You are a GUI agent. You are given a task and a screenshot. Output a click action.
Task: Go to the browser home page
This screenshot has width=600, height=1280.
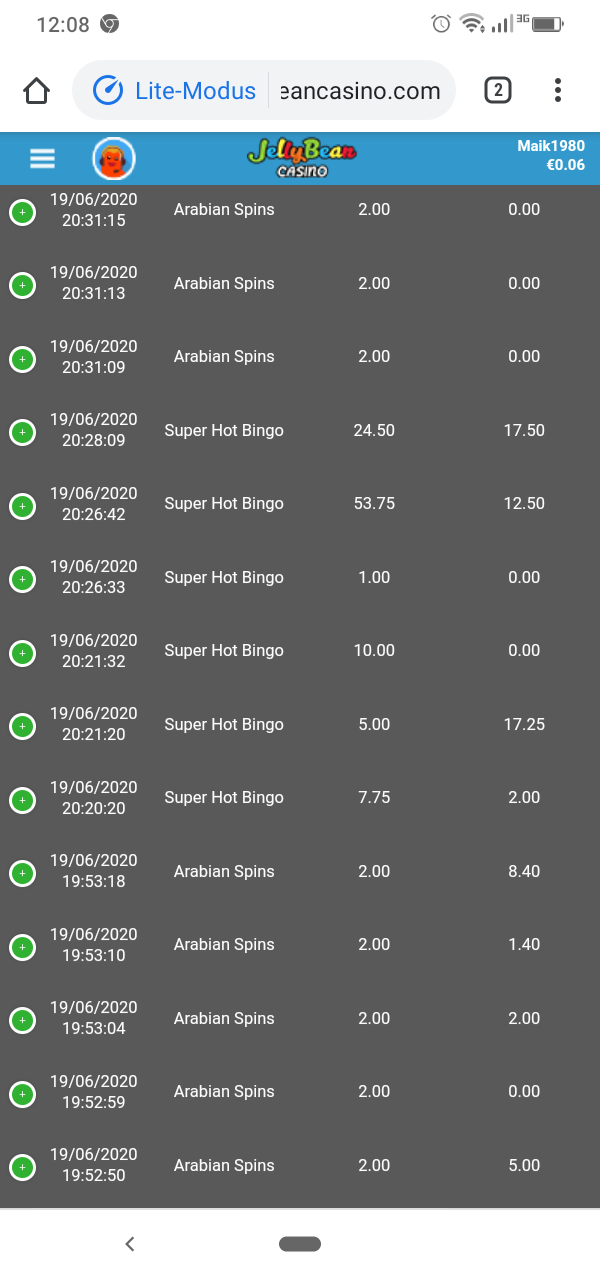pos(36,91)
